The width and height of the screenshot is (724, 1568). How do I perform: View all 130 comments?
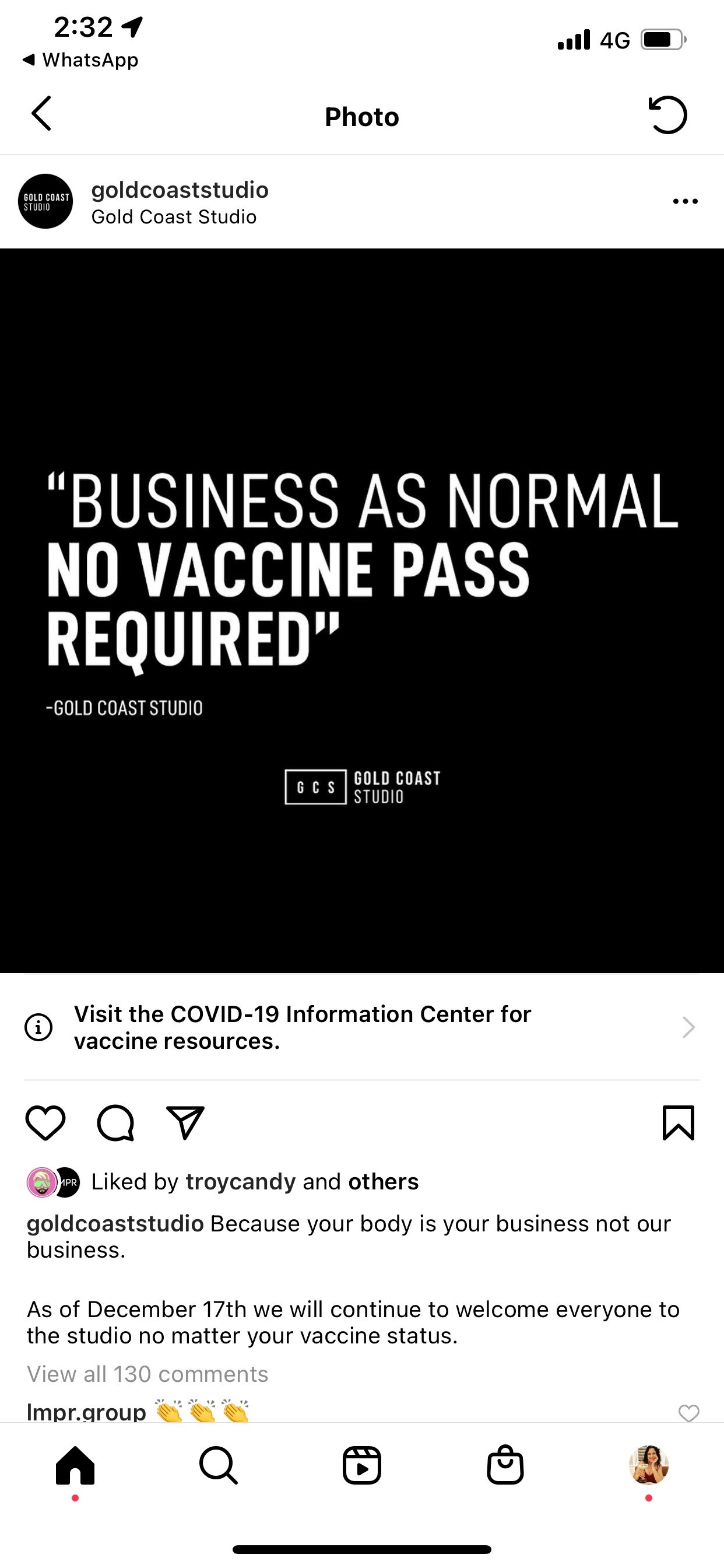[x=147, y=1374]
